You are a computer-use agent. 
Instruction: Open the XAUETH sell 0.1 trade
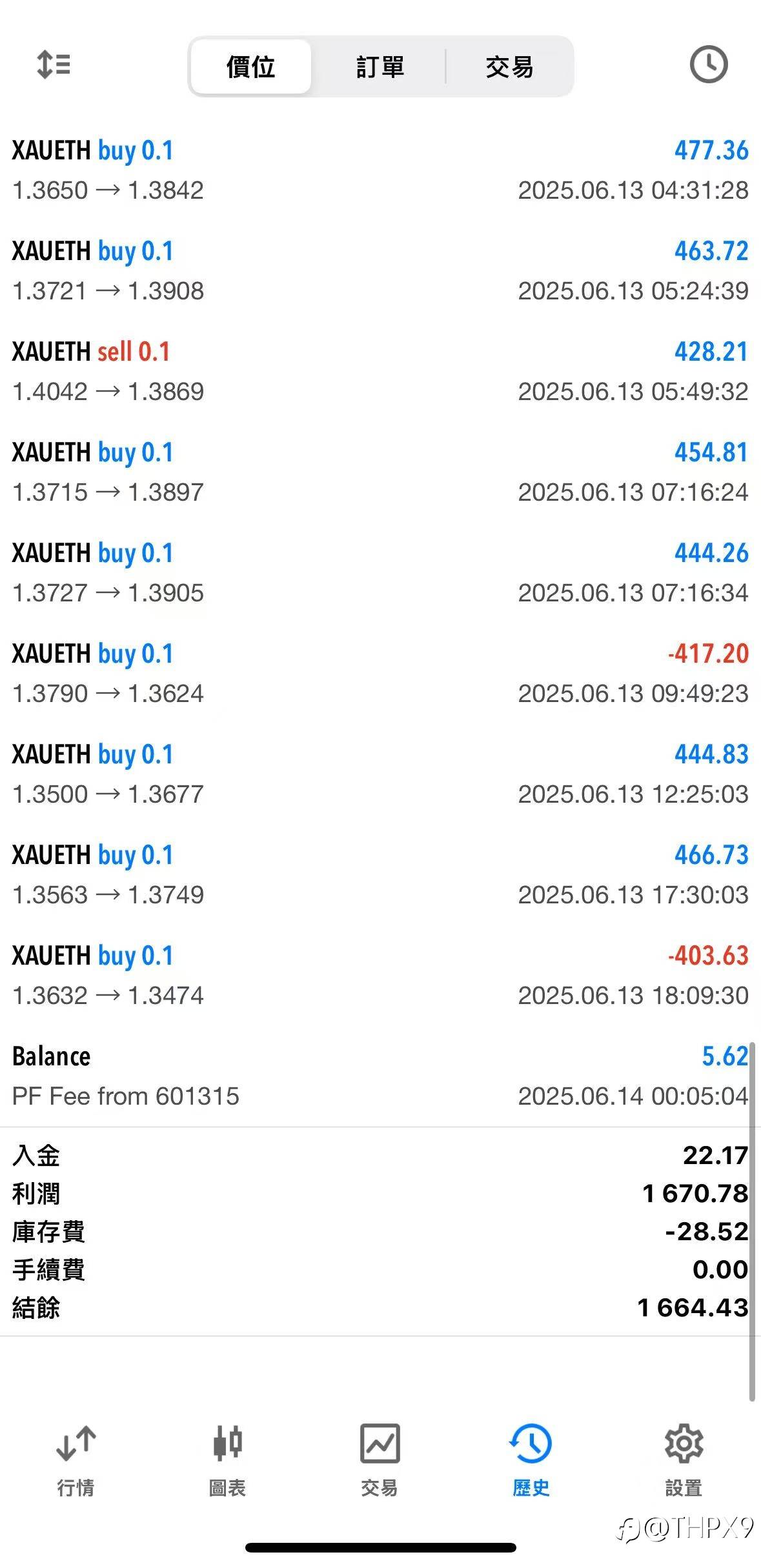coord(380,371)
